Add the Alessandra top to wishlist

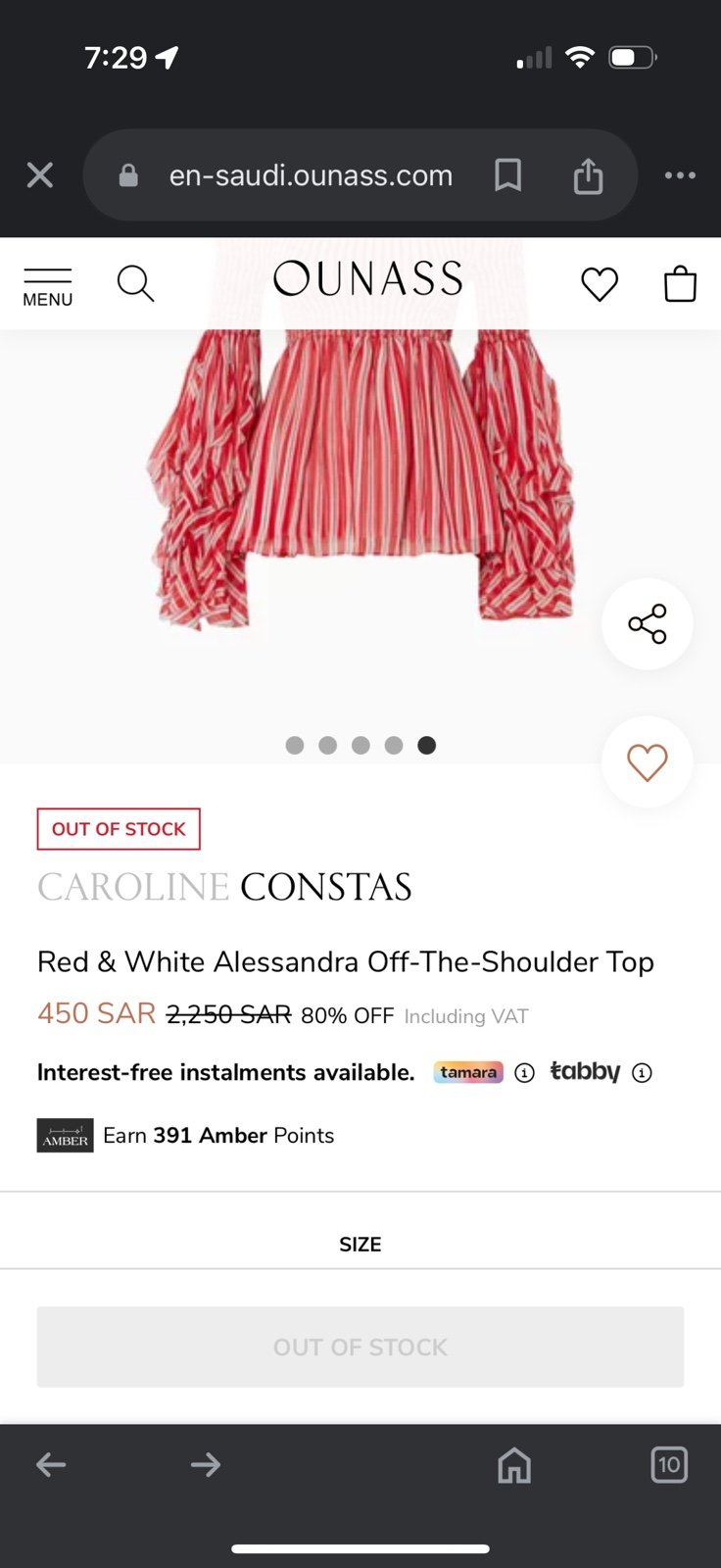(648, 762)
